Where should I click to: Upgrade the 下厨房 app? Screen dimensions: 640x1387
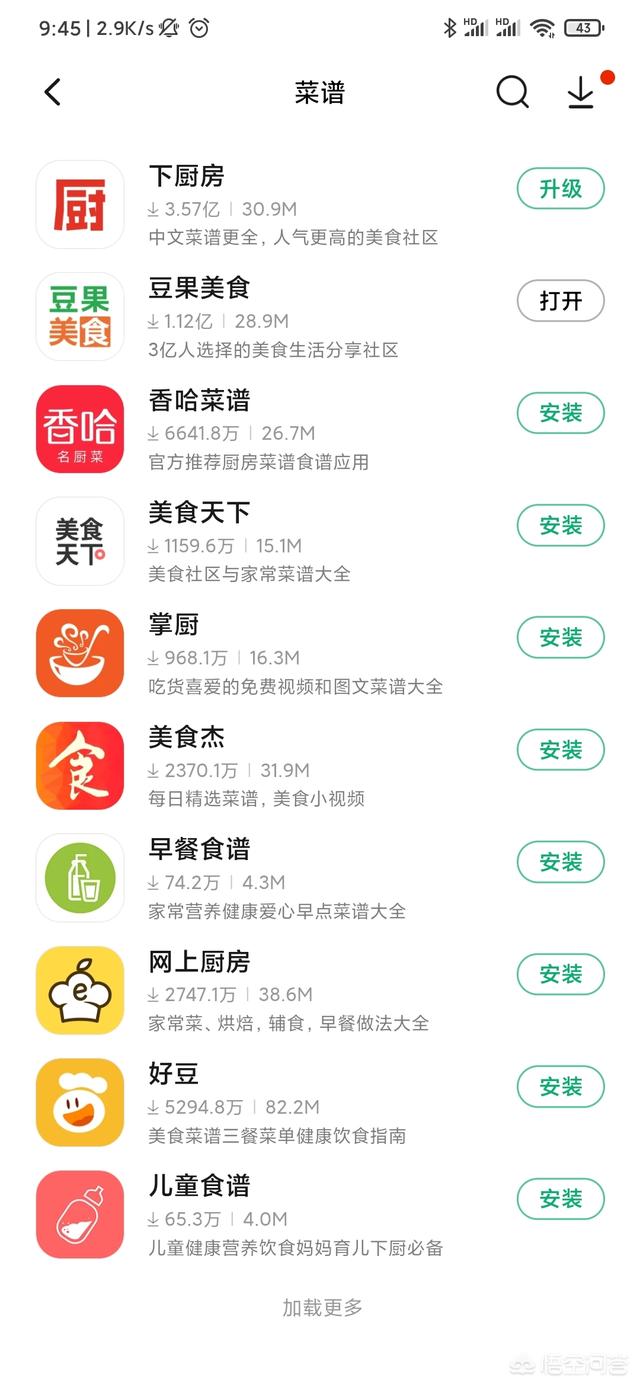click(560, 189)
